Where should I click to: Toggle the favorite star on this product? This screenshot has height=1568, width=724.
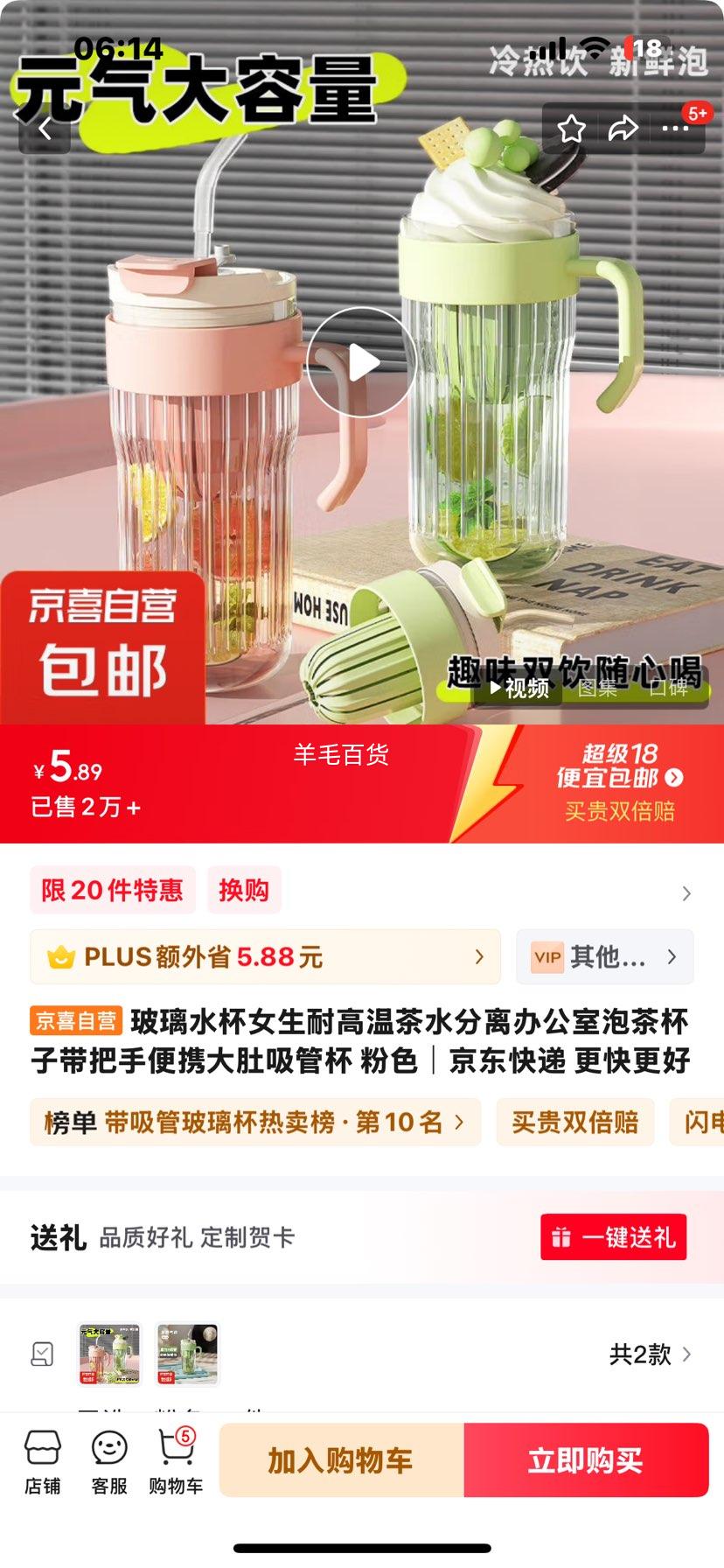[573, 127]
